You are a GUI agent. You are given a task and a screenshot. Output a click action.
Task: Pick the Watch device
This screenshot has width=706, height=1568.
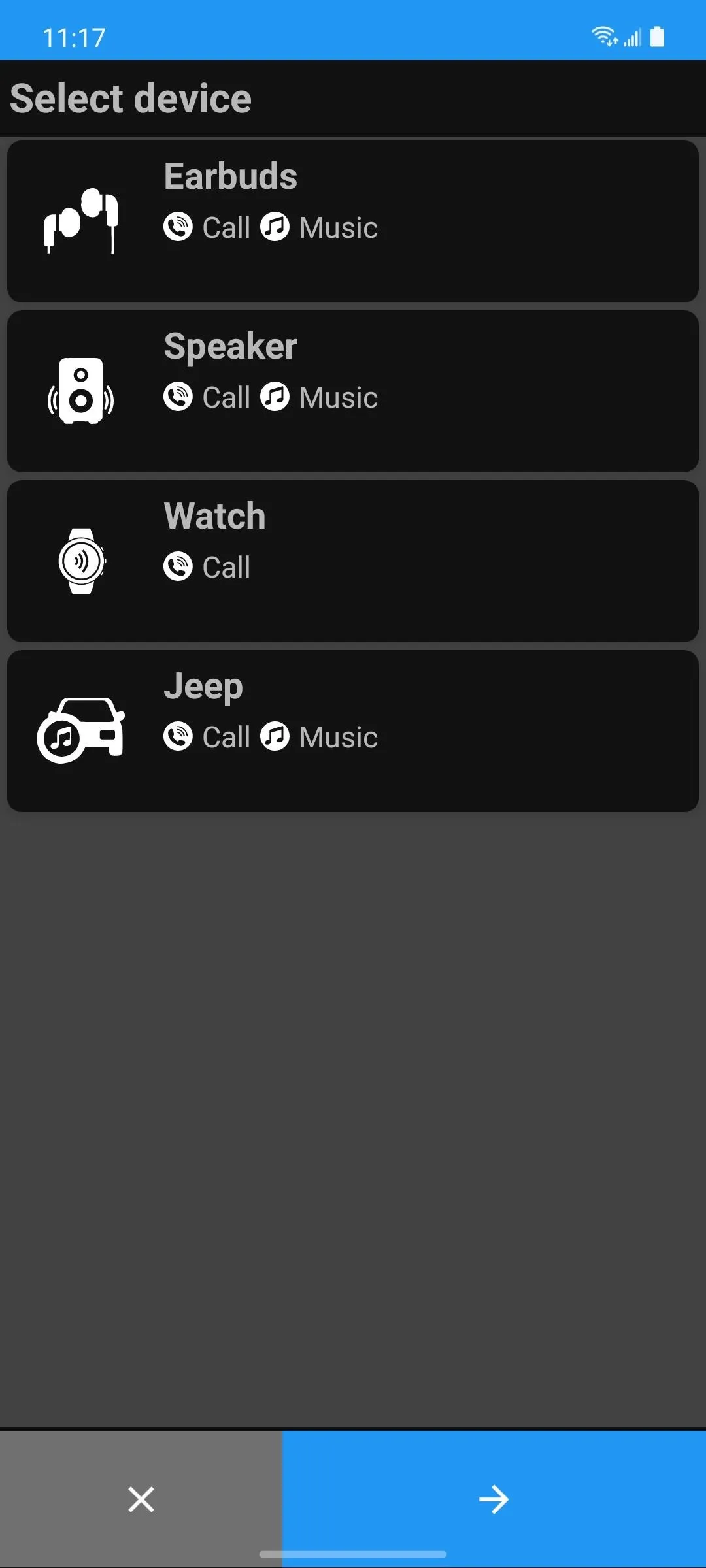pyautogui.click(x=353, y=561)
